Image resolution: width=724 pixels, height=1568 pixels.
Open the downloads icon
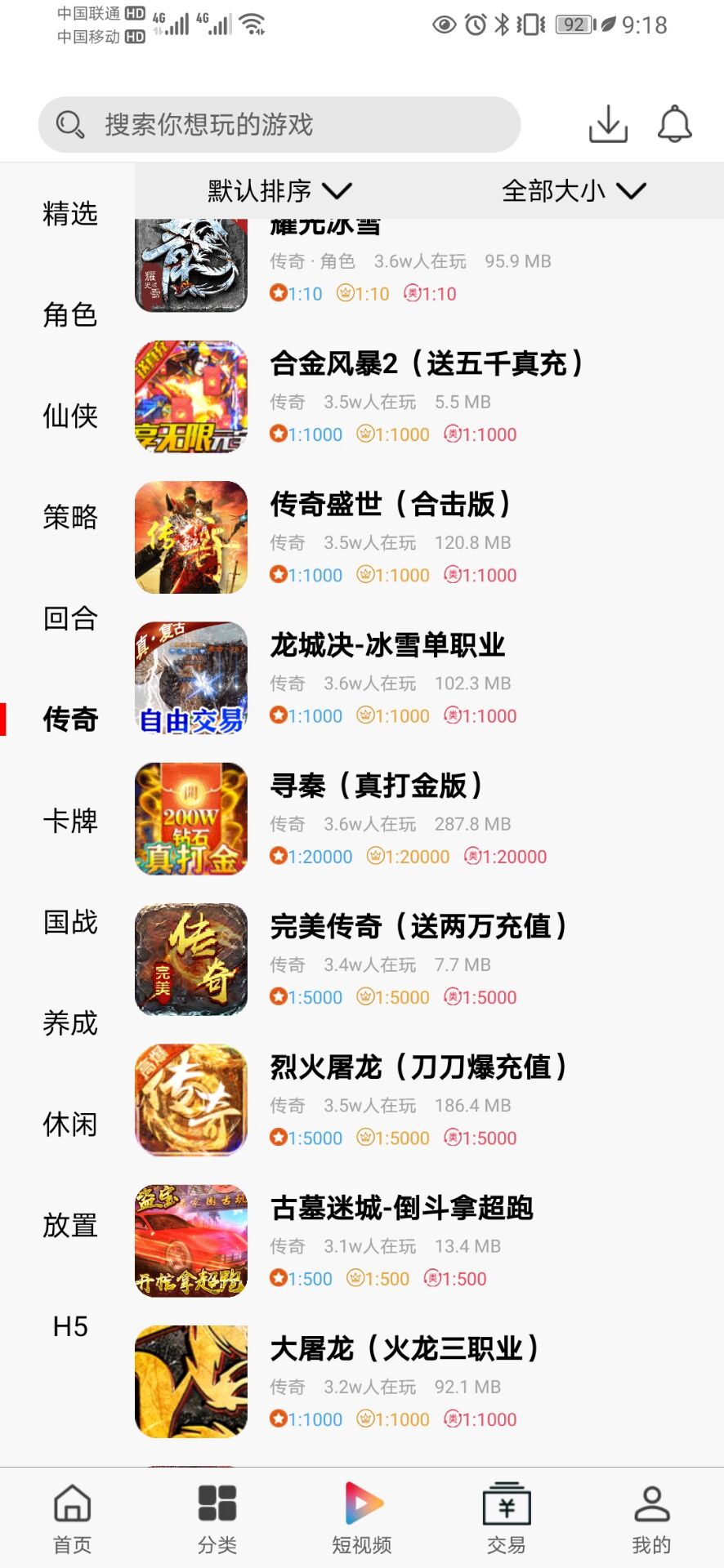[608, 124]
